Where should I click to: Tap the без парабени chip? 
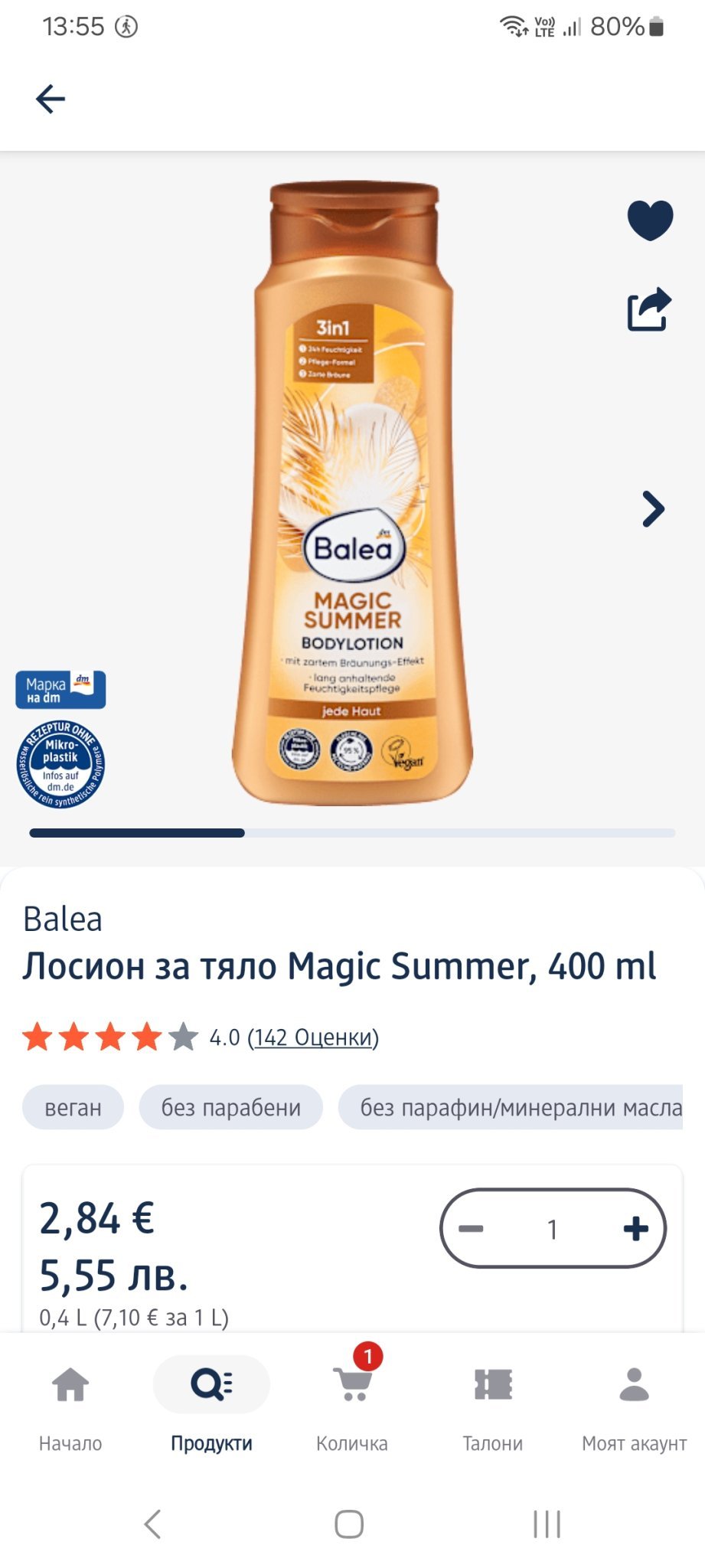[230, 1107]
